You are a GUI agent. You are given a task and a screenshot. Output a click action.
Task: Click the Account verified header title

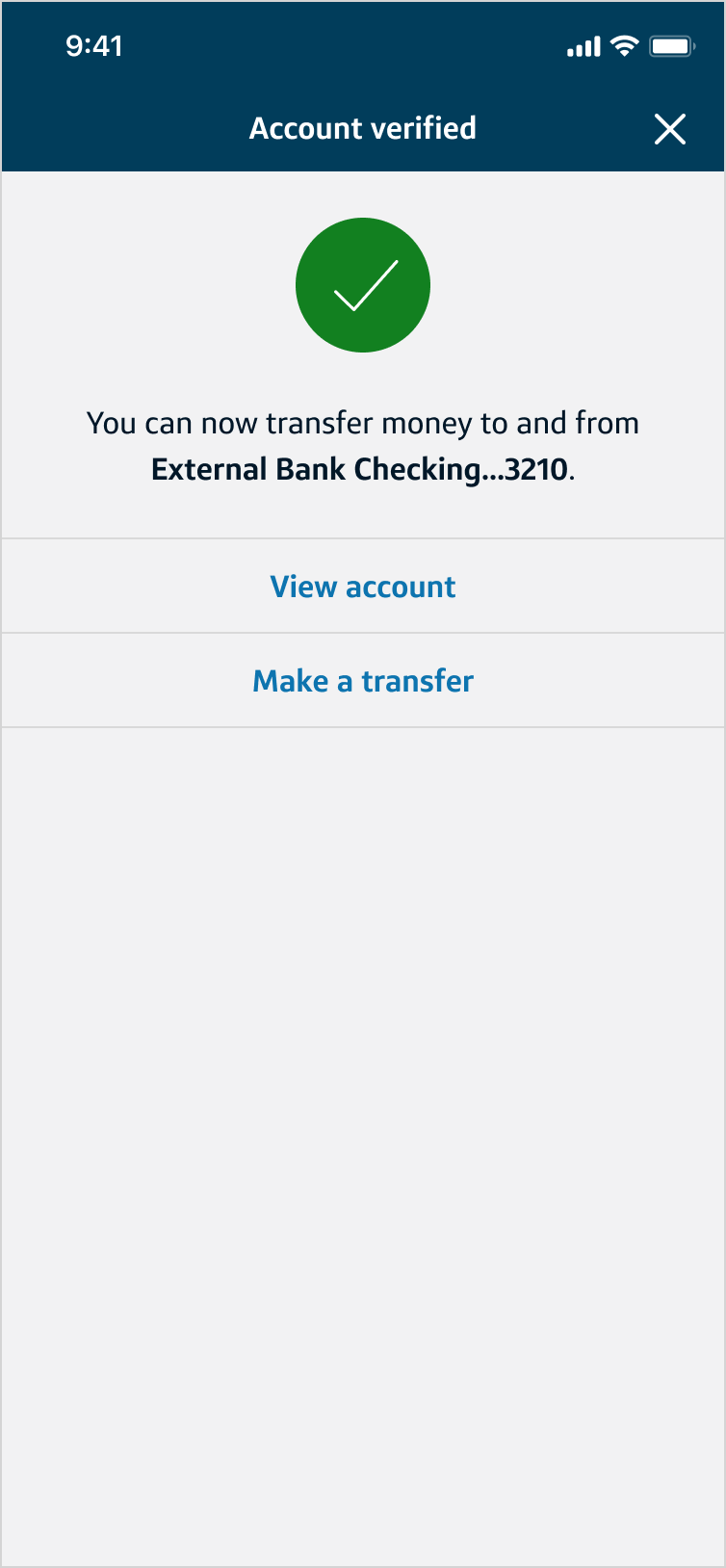point(363,128)
